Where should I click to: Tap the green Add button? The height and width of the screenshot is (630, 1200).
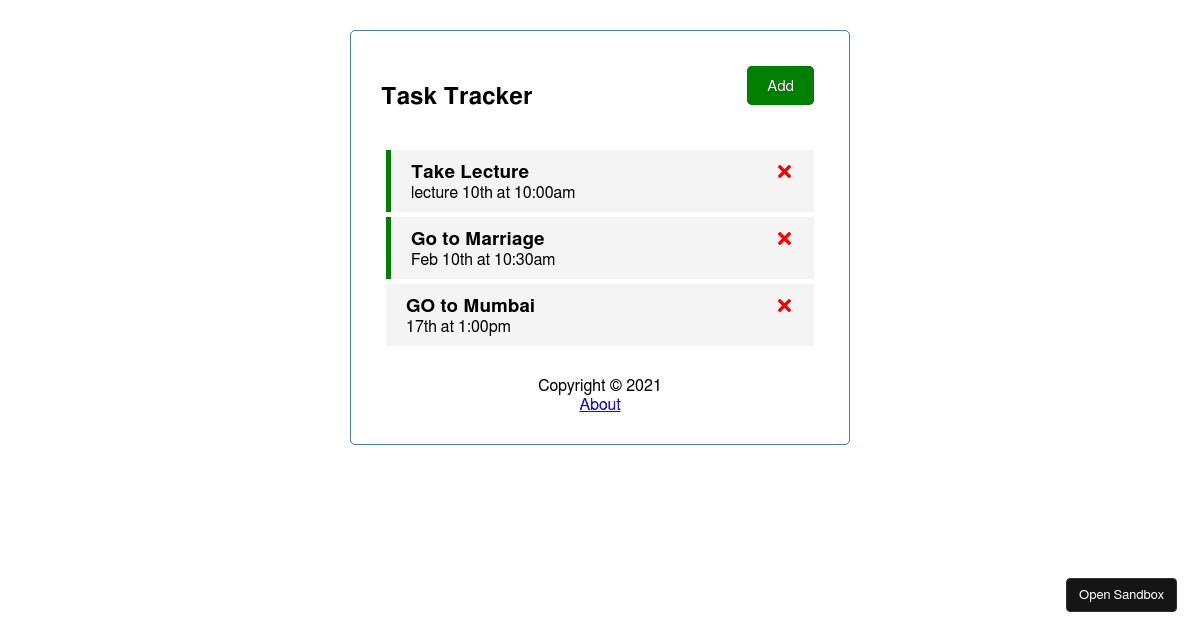780,86
